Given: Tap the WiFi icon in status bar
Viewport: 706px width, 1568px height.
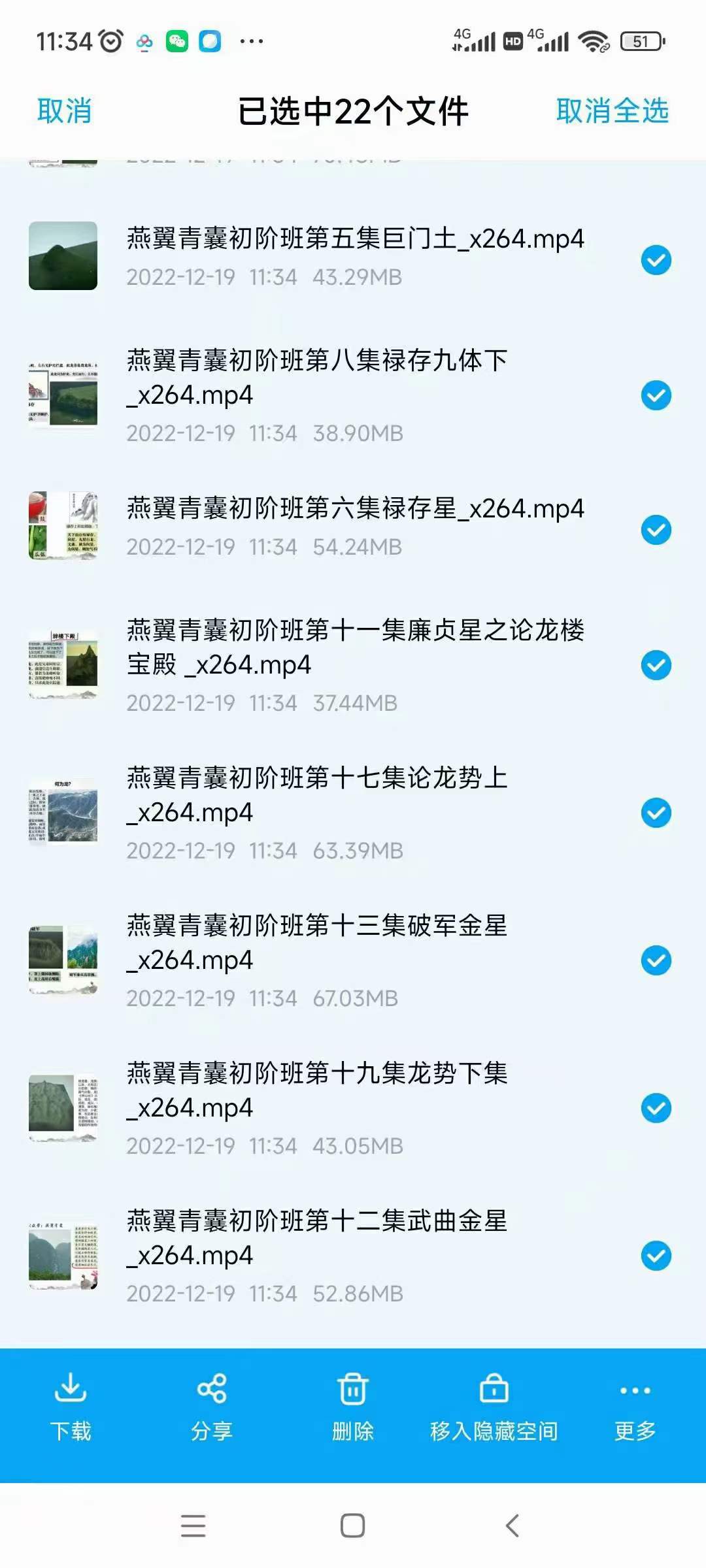Looking at the screenshot, I should pyautogui.click(x=594, y=41).
